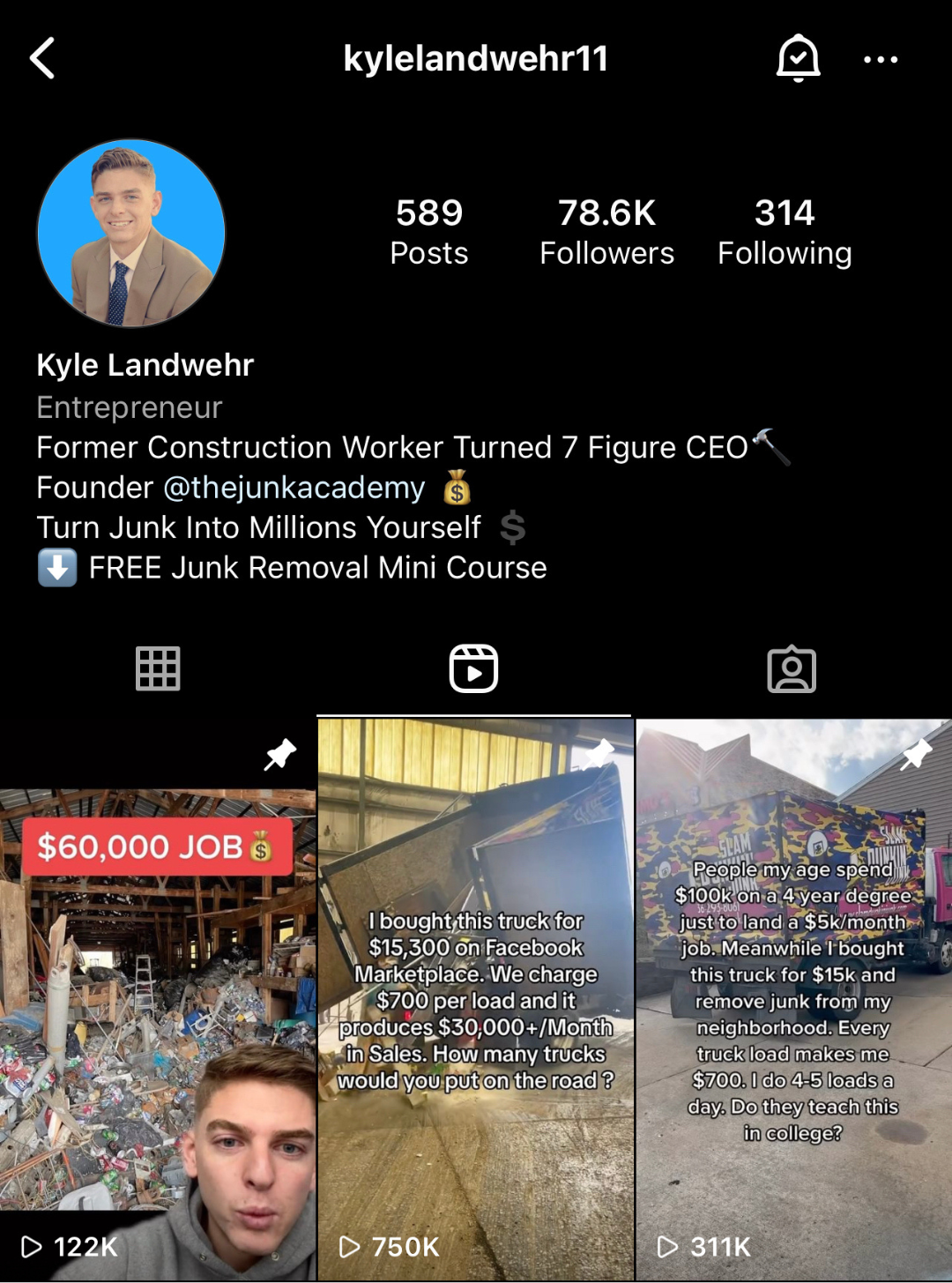Switch to the tagged photos tab

click(x=792, y=669)
